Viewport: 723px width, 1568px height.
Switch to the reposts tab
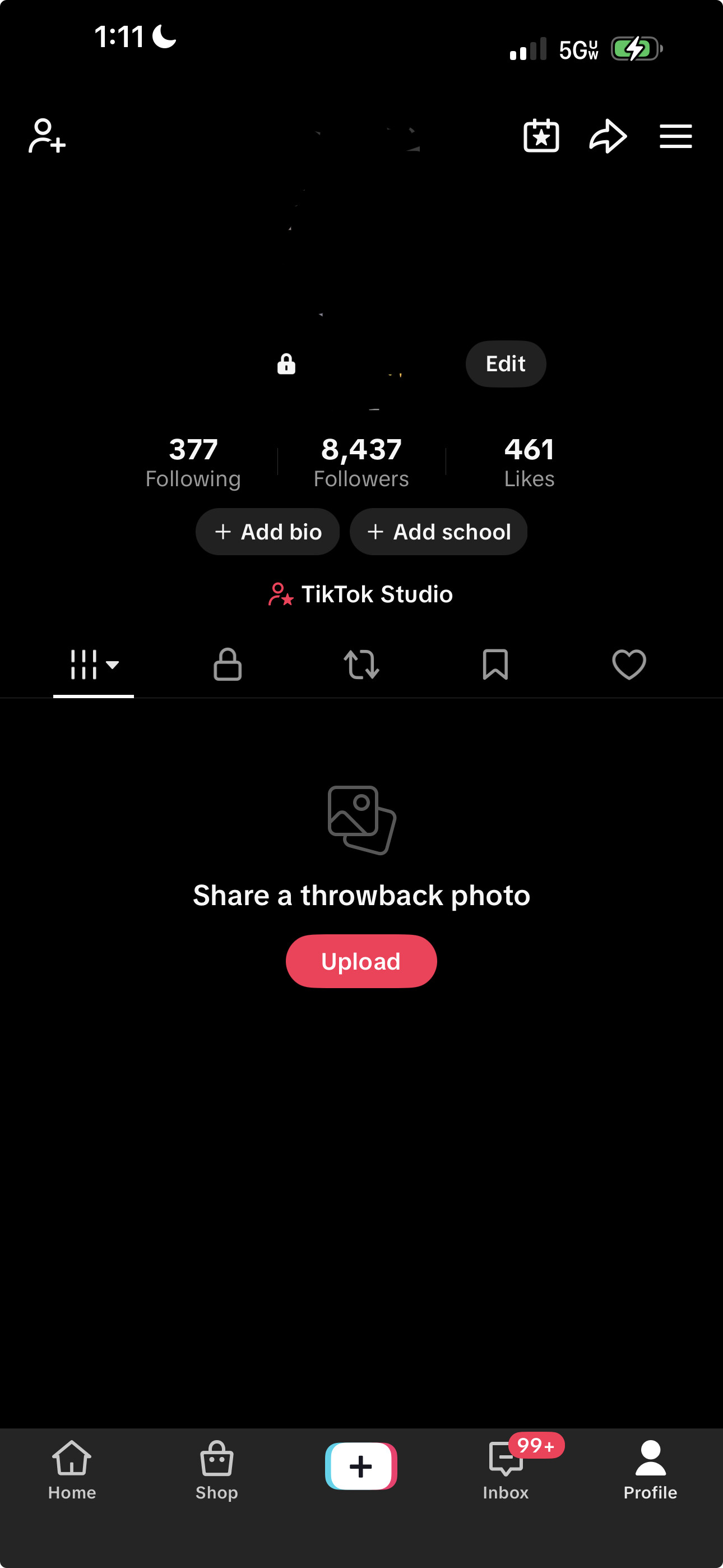coord(361,664)
